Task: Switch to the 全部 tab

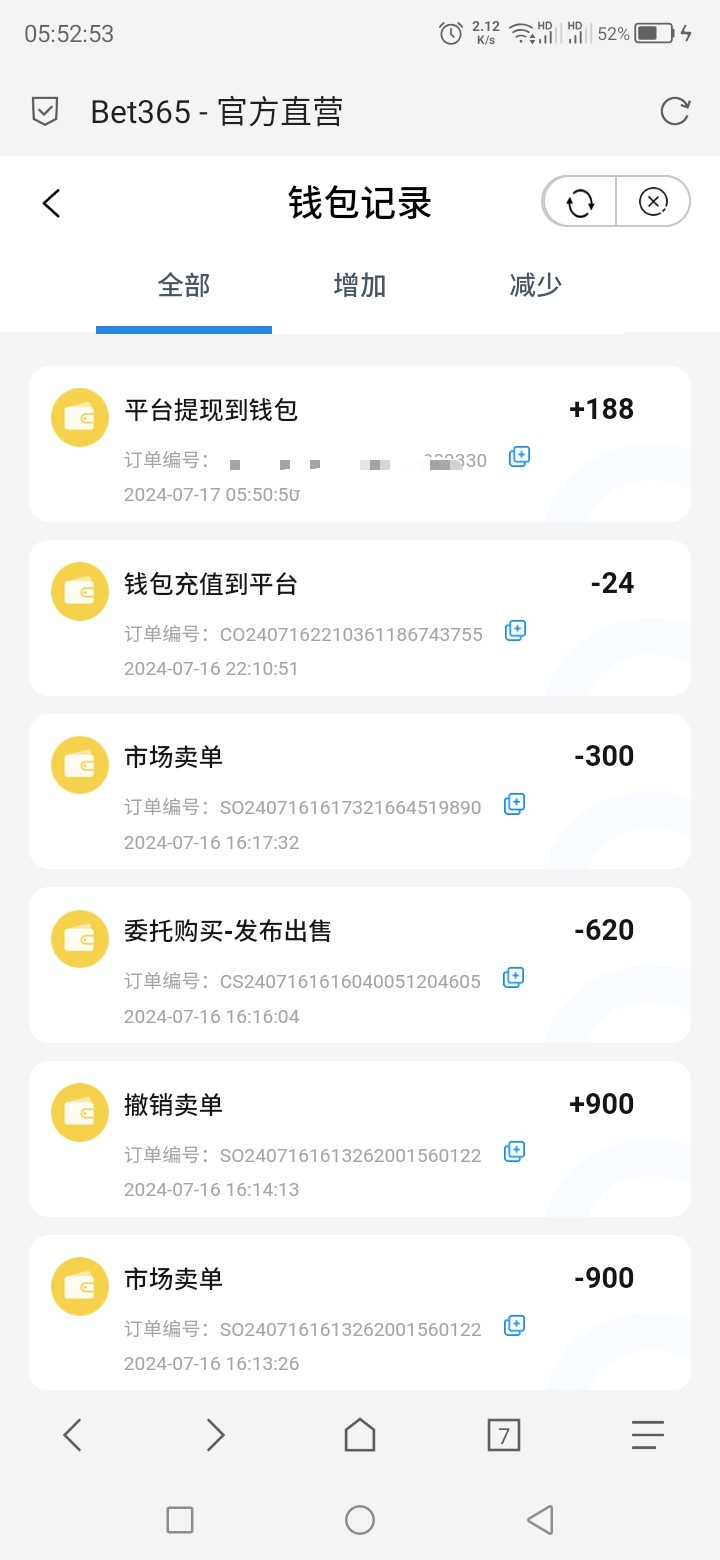Action: pyautogui.click(x=184, y=286)
